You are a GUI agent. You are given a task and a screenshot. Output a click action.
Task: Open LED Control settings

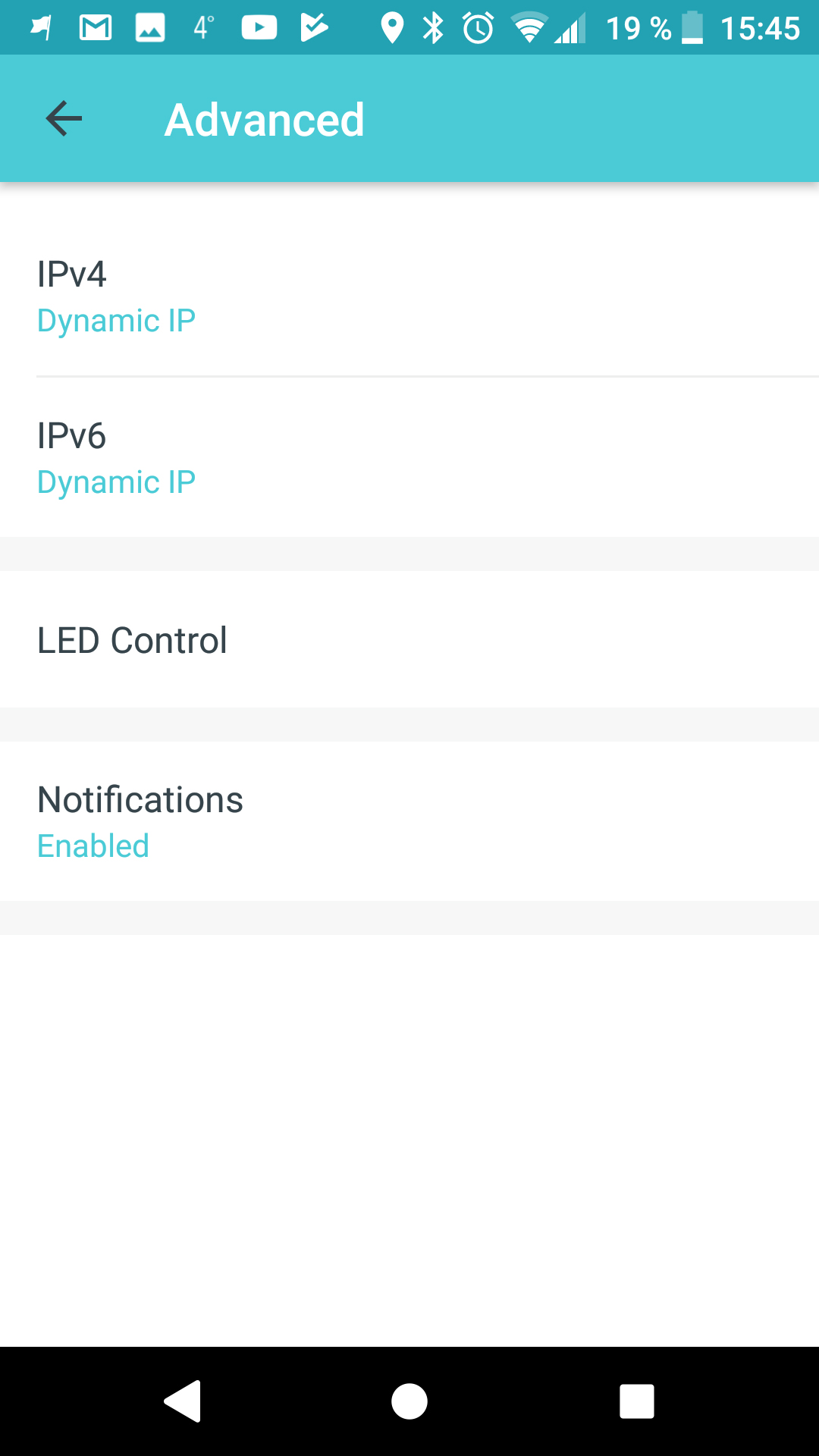pyautogui.click(x=409, y=639)
